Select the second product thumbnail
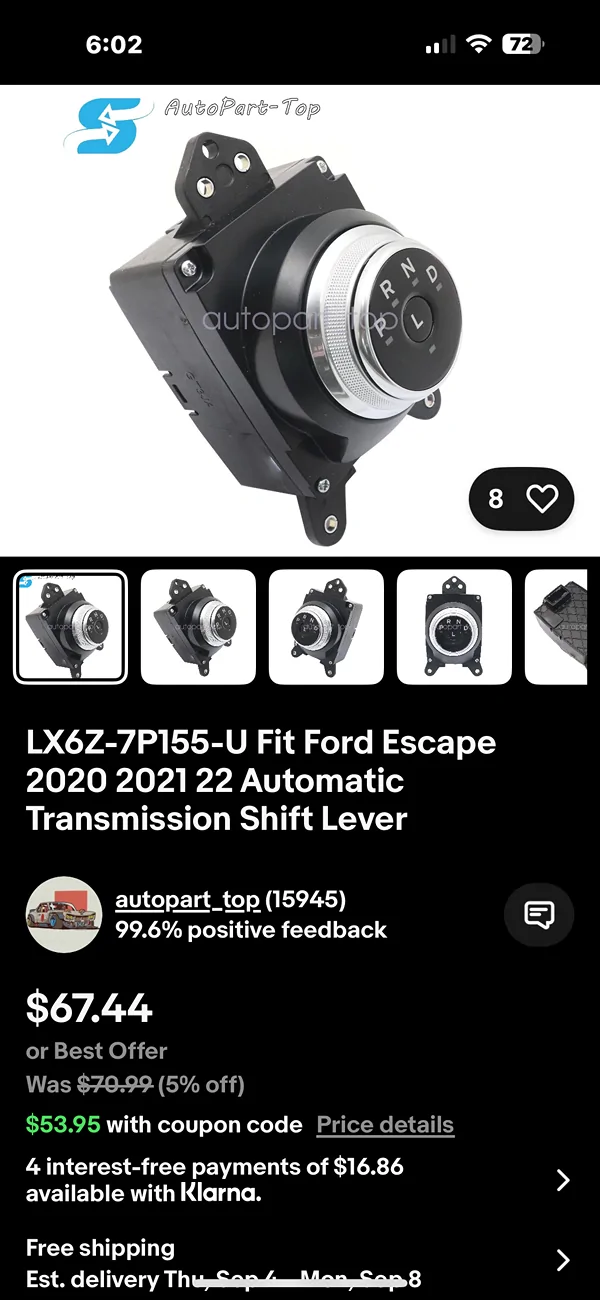 pos(198,627)
